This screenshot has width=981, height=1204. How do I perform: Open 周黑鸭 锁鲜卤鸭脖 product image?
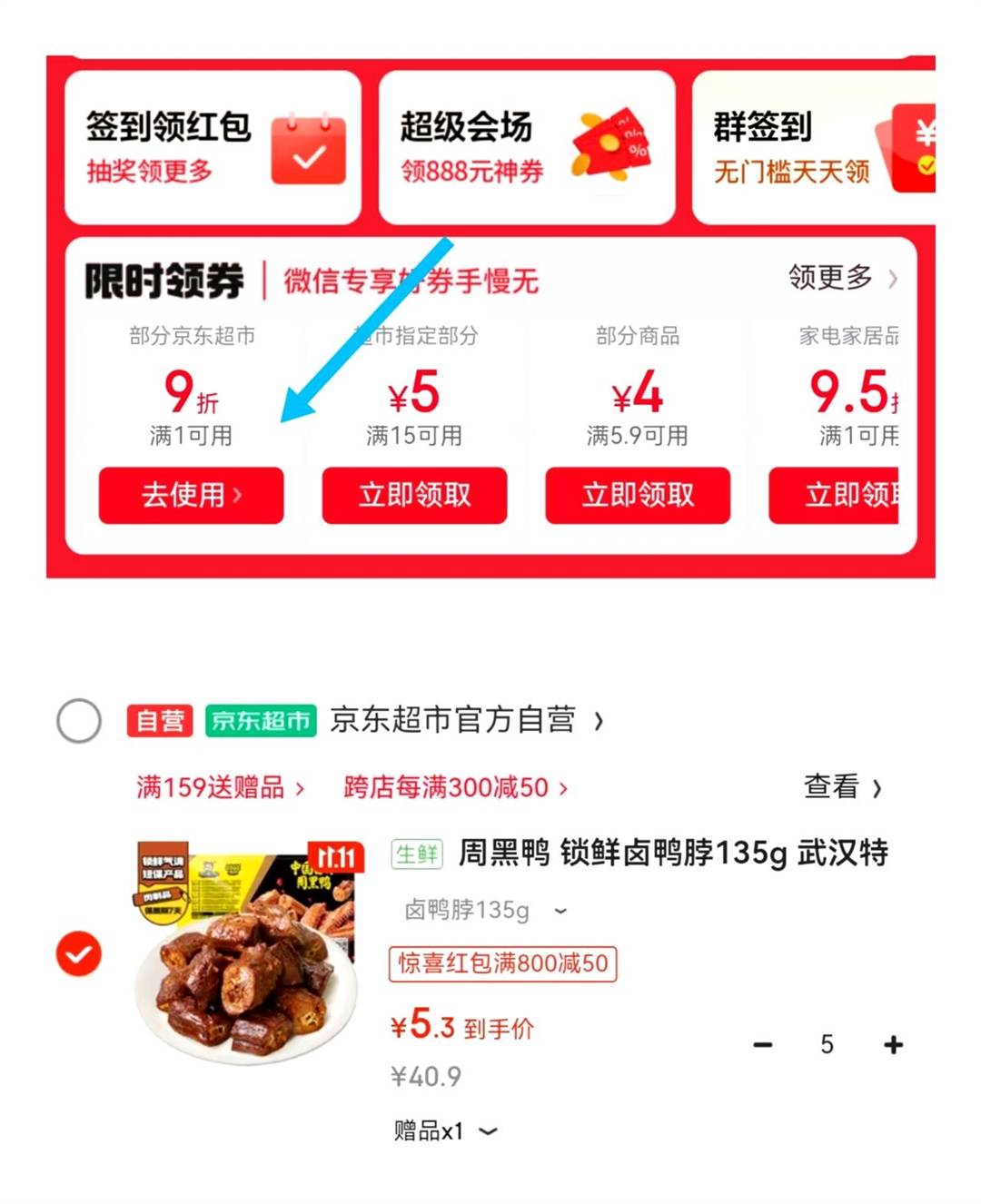247,953
